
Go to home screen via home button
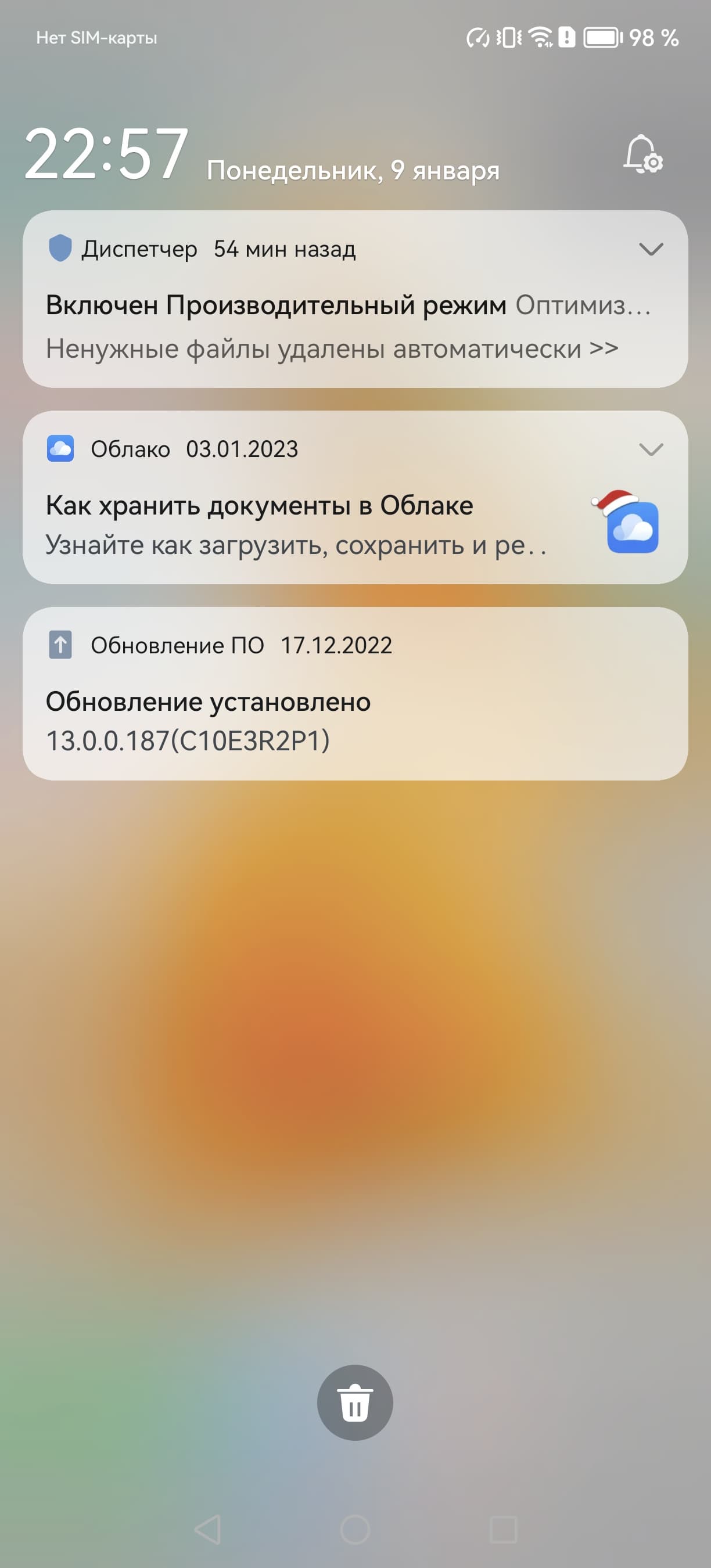click(x=355, y=1529)
